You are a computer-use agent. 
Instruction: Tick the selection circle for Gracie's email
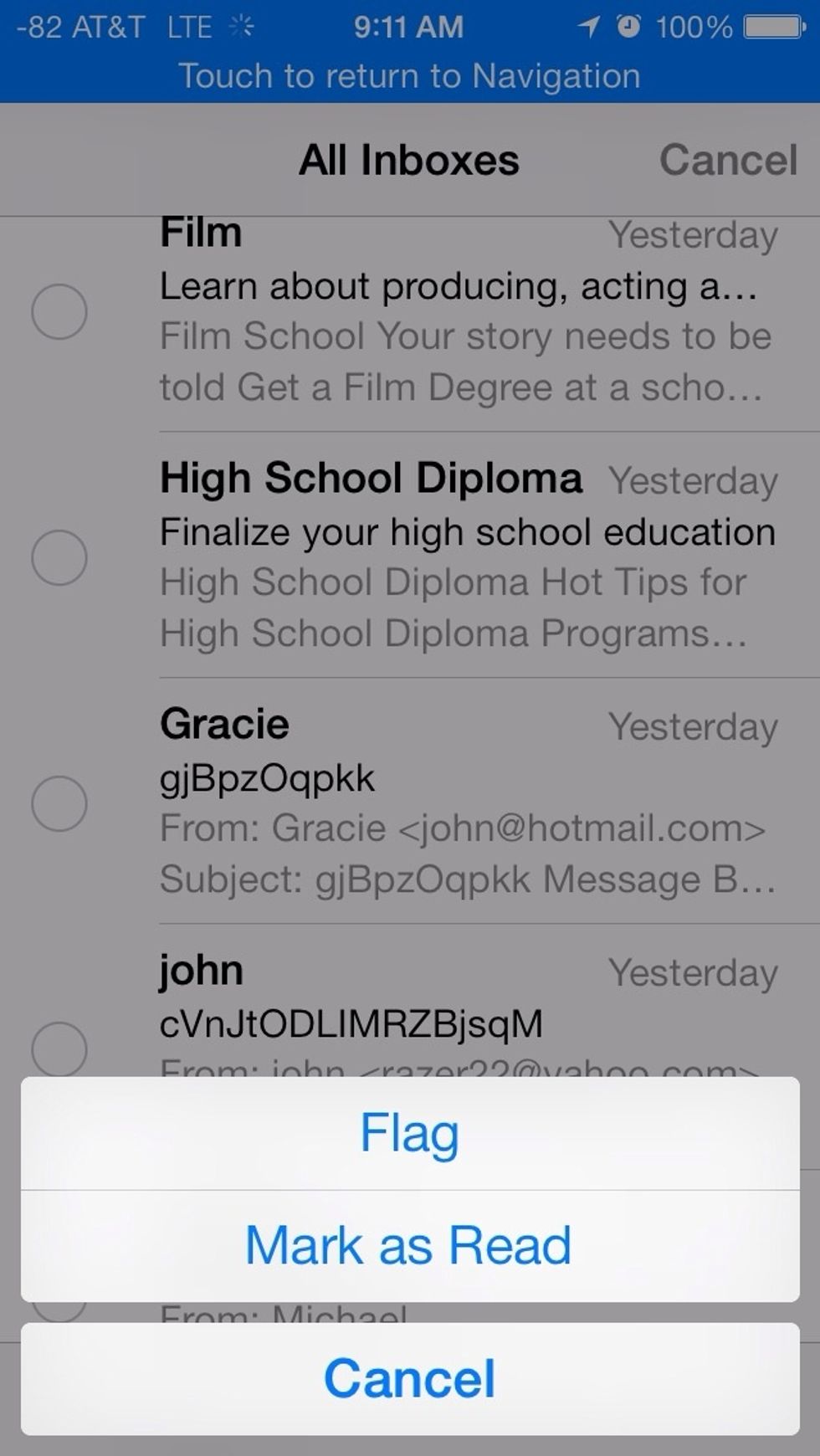[59, 803]
